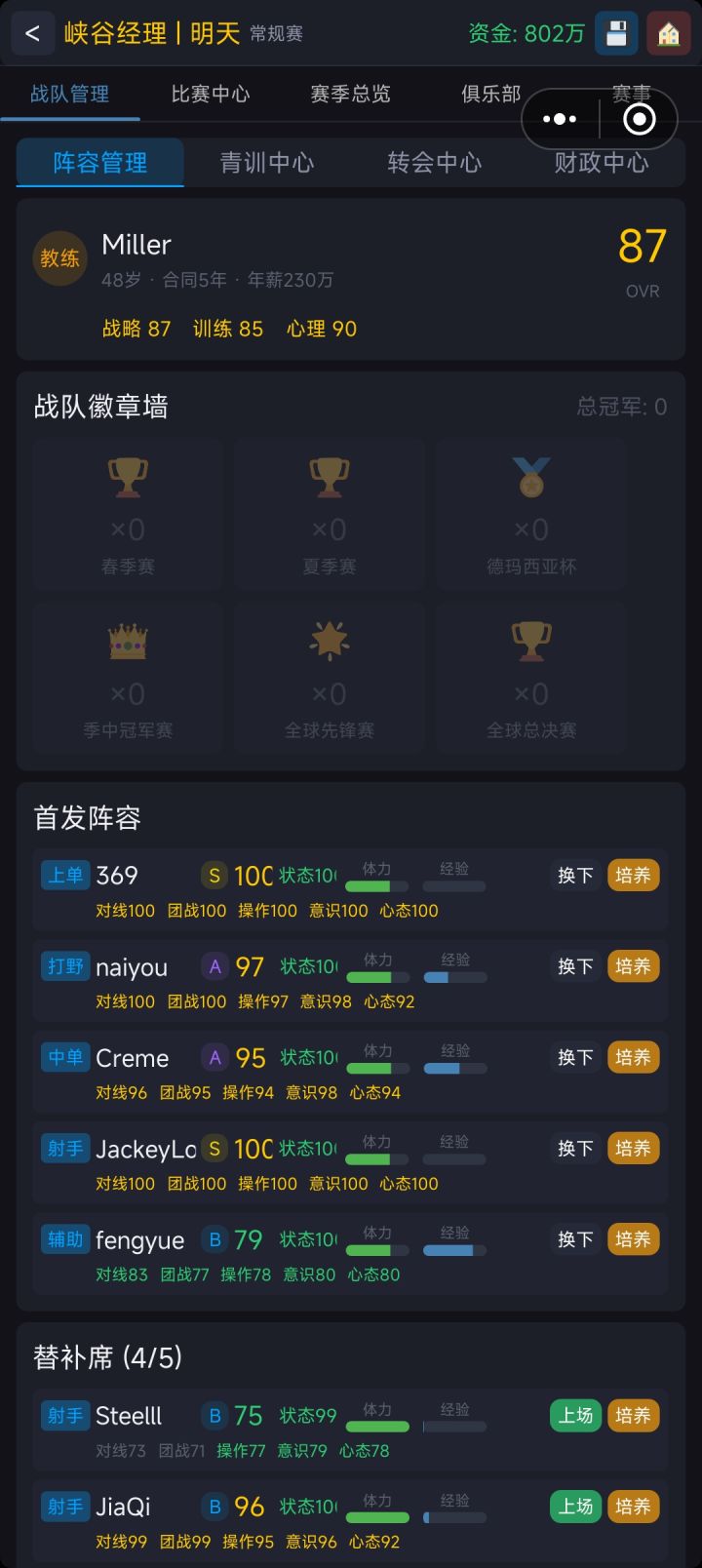
Task: Tap the ••• capsule menu button
Action: click(x=561, y=118)
